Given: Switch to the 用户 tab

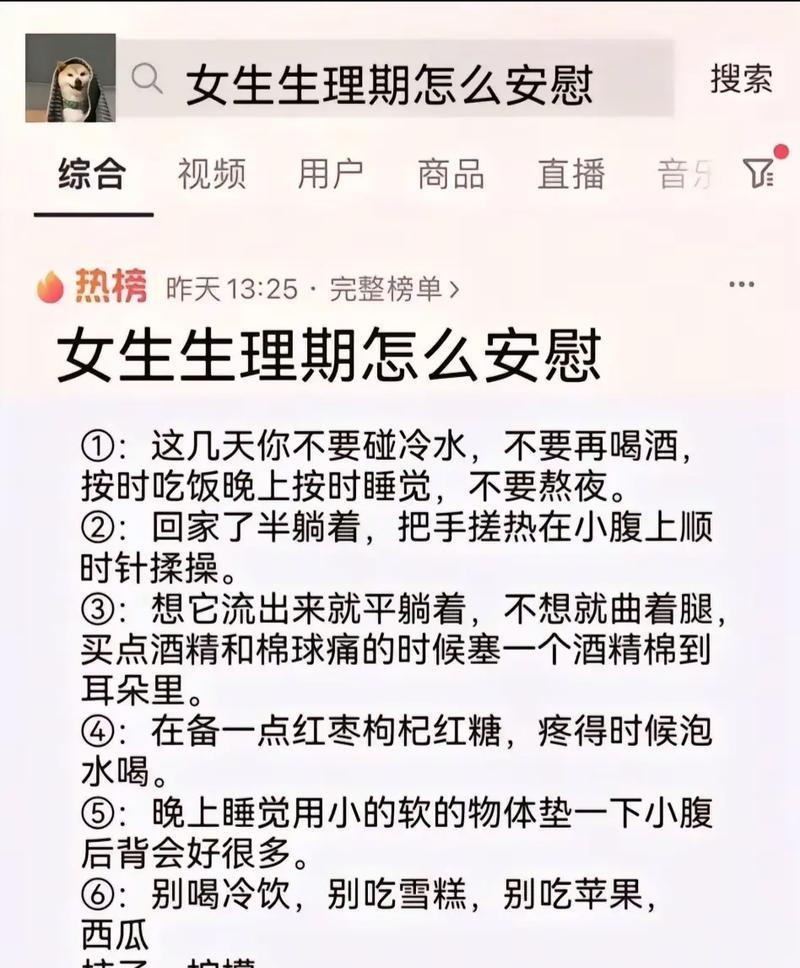Looking at the screenshot, I should click(x=331, y=174).
